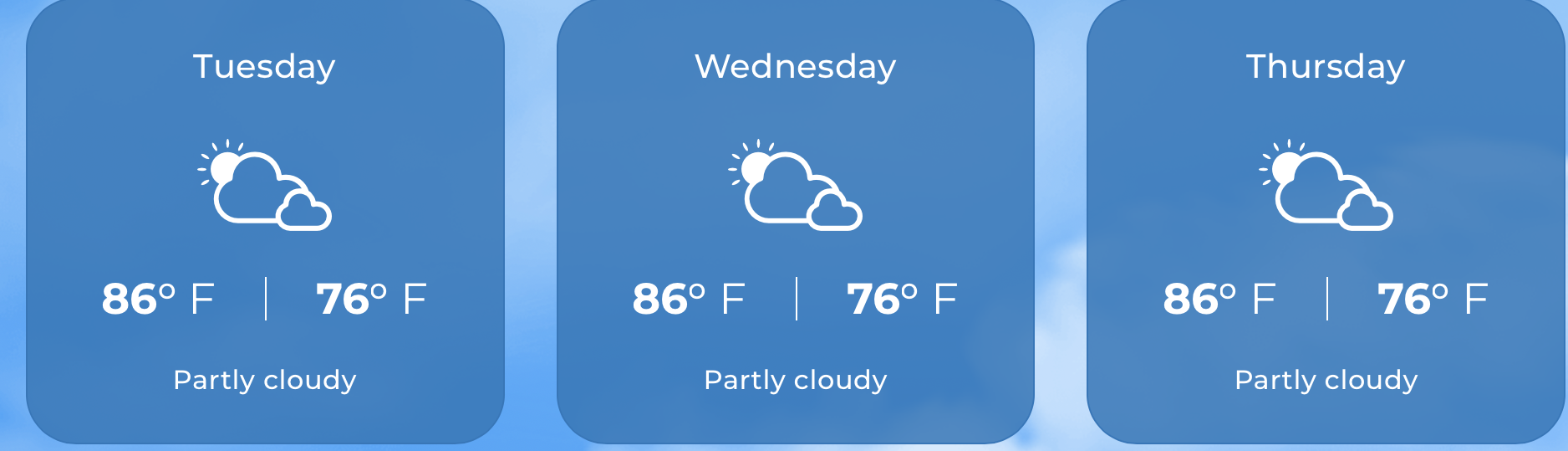Open Wednesday's forecast card

click(795, 222)
